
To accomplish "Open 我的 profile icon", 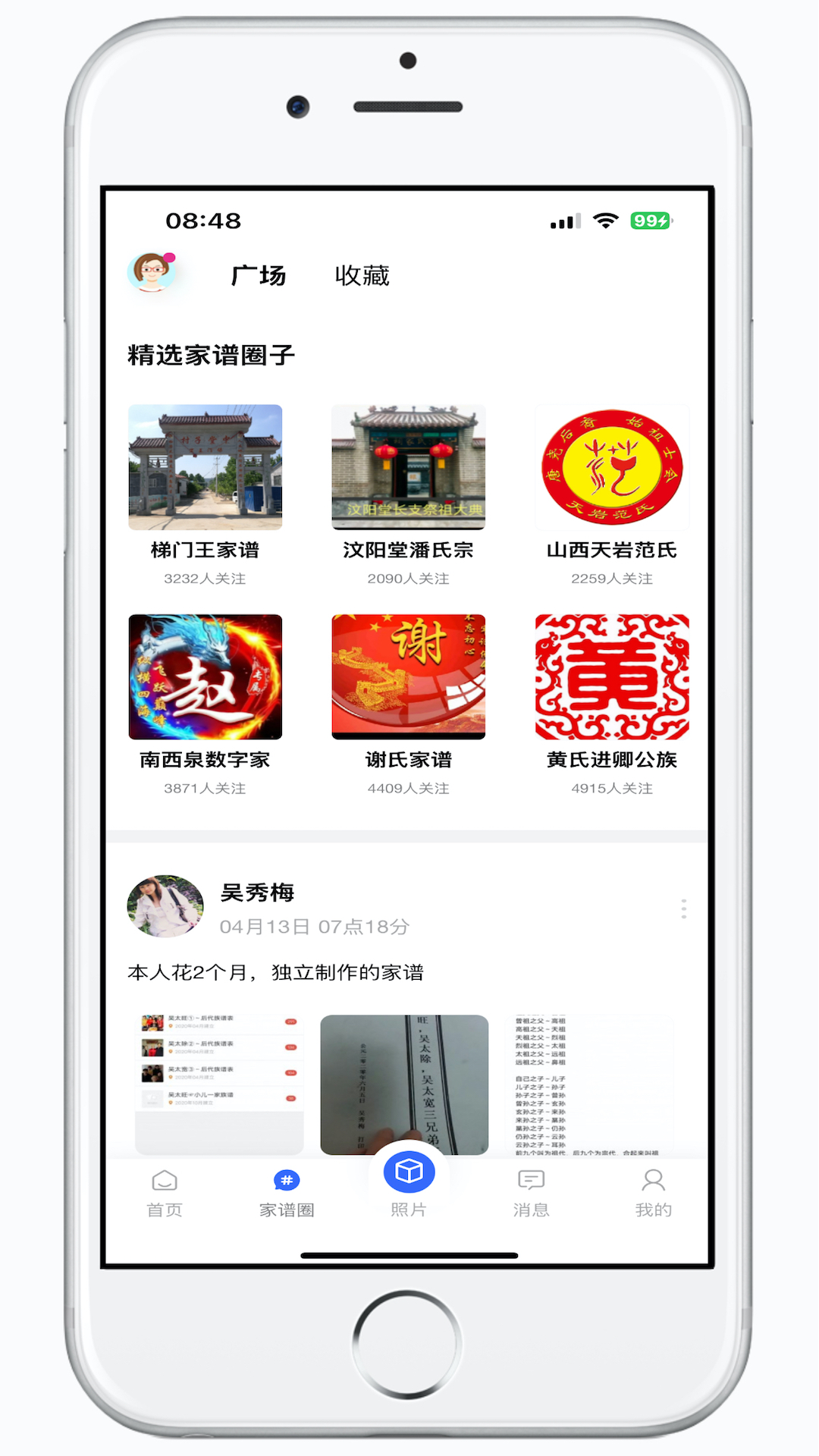I will 653,1179.
